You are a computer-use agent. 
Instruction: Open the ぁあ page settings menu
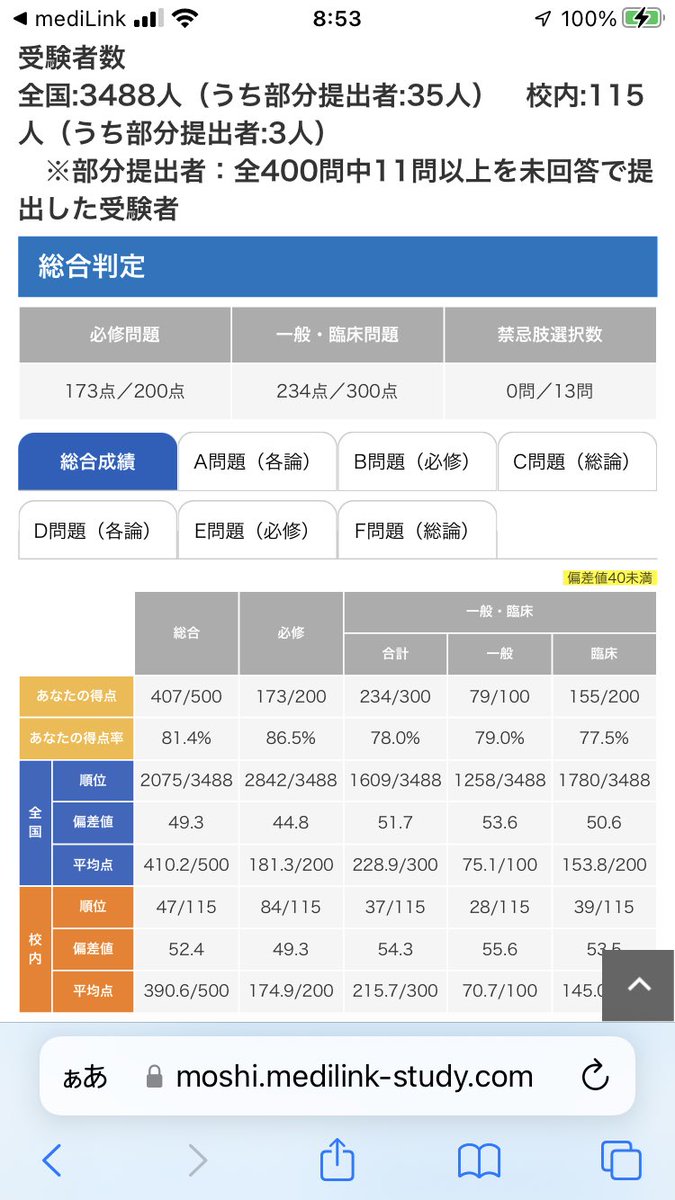point(85,1077)
